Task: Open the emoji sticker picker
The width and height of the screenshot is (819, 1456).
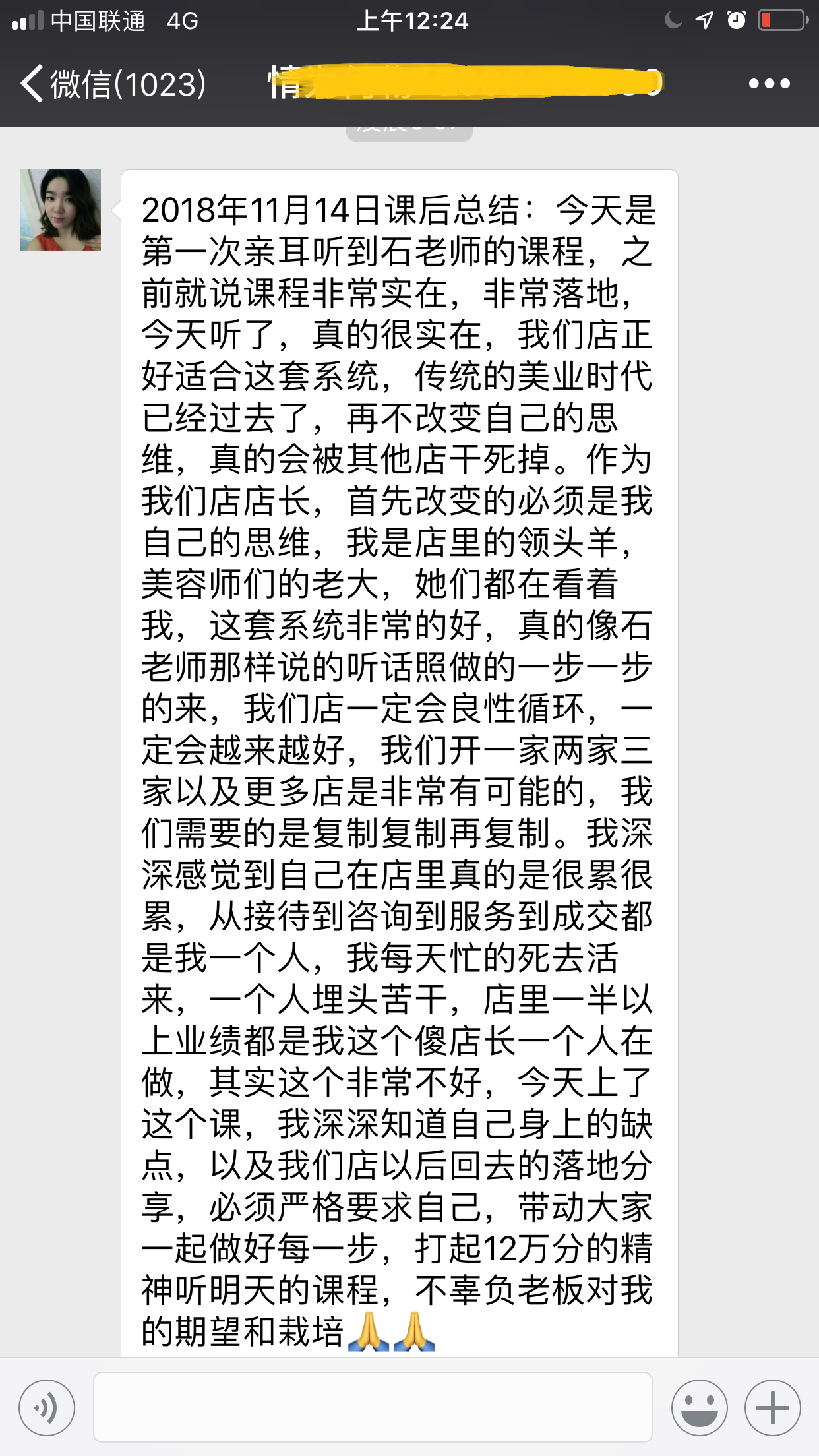Action: coord(699,1407)
